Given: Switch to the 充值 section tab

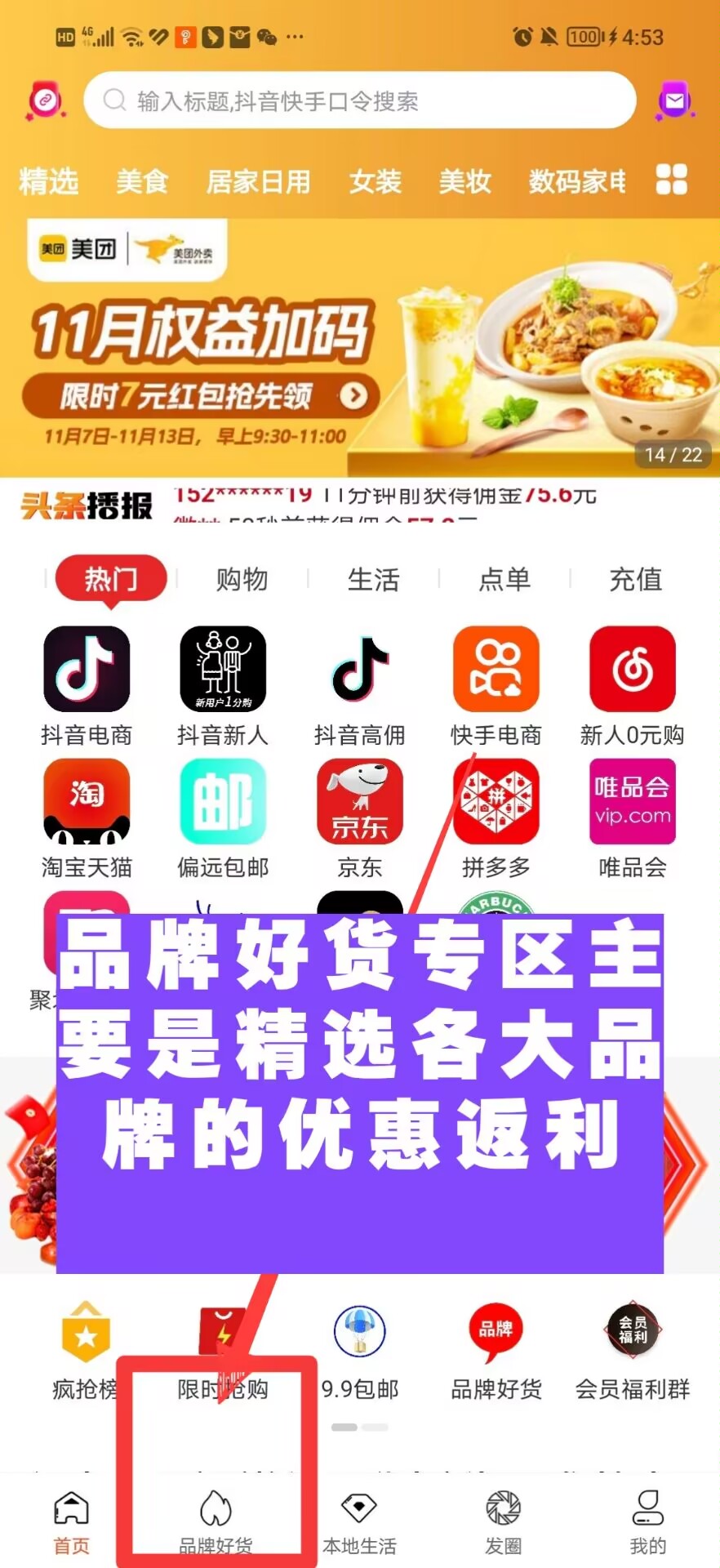Looking at the screenshot, I should pyautogui.click(x=635, y=579).
